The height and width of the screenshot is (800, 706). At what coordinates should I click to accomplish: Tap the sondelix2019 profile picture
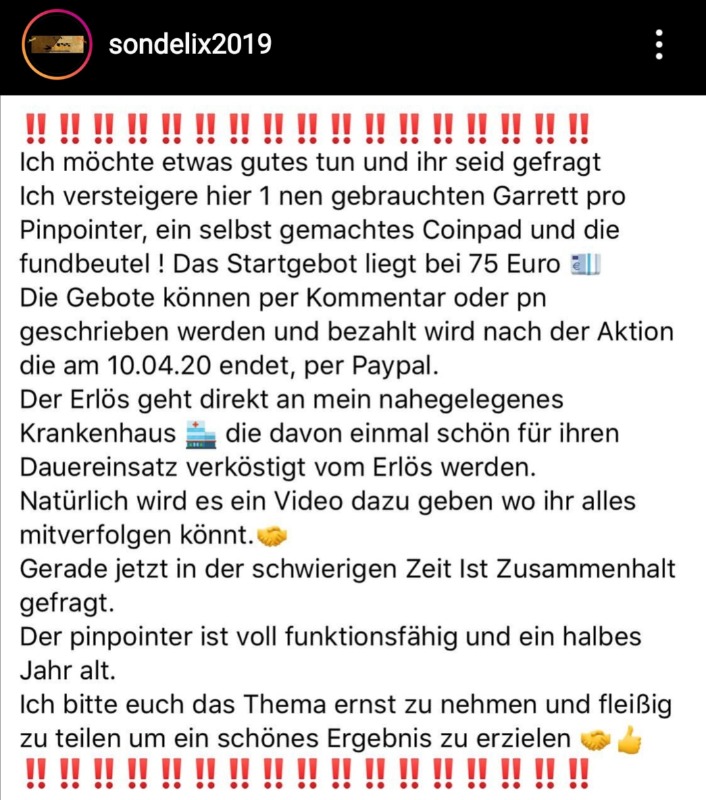pos(54,44)
